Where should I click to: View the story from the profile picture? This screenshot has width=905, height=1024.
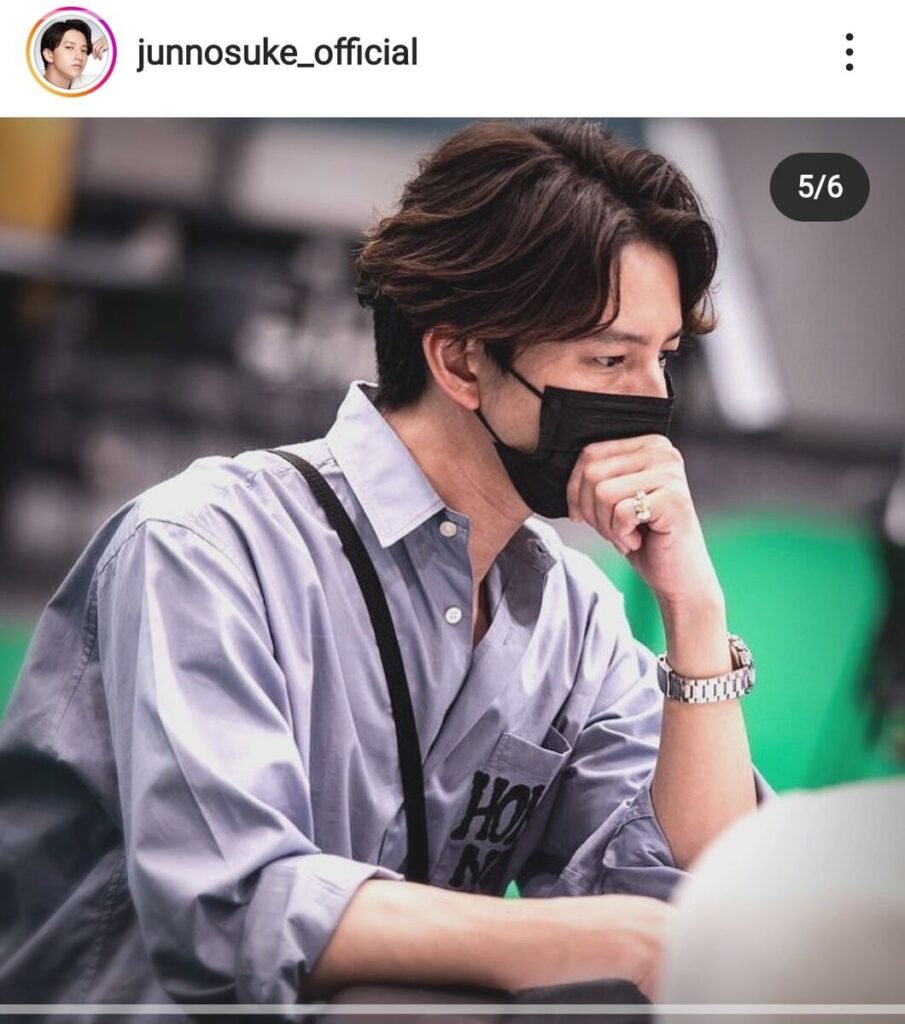tap(71, 52)
